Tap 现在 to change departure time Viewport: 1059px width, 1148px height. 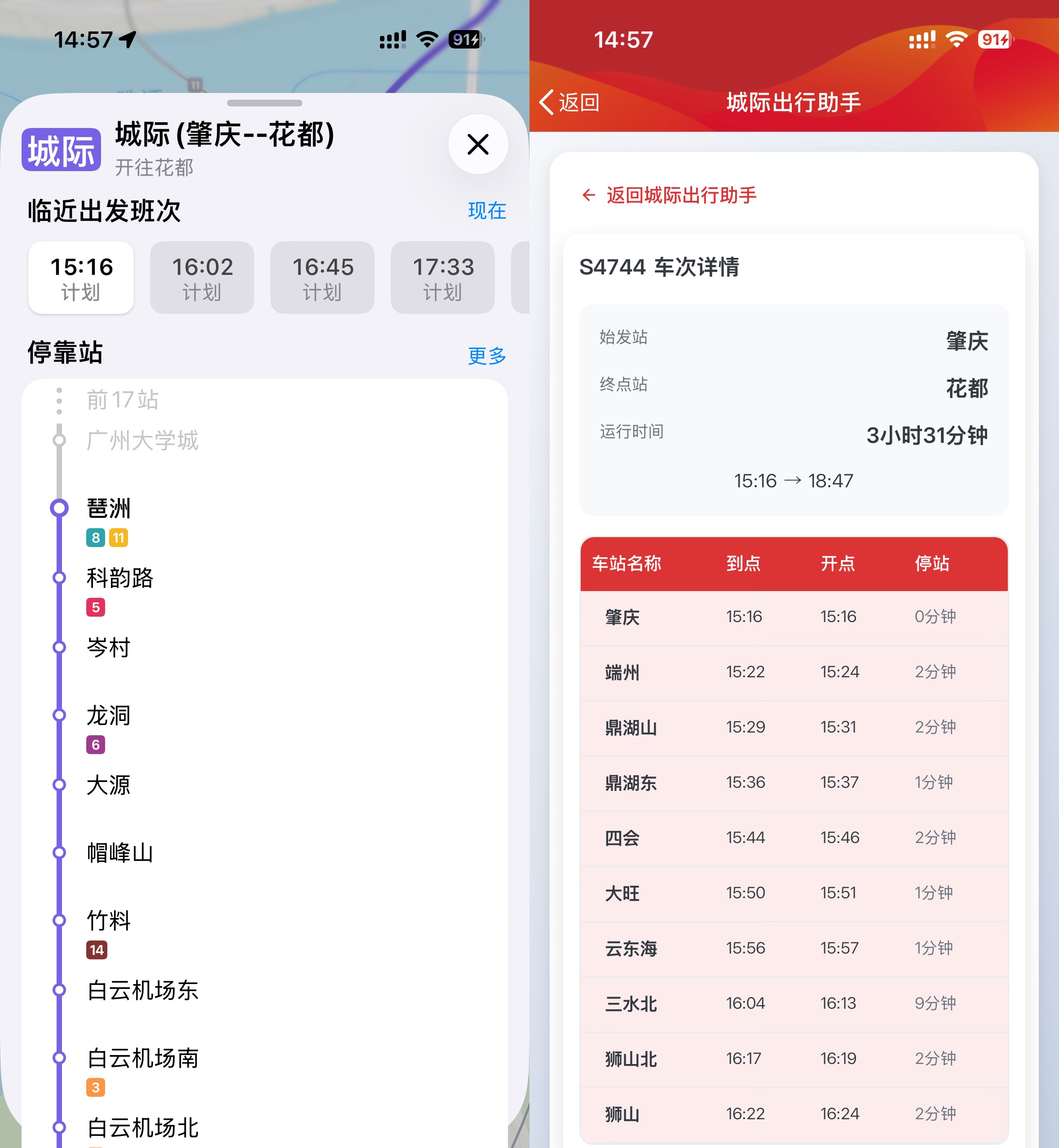486,210
